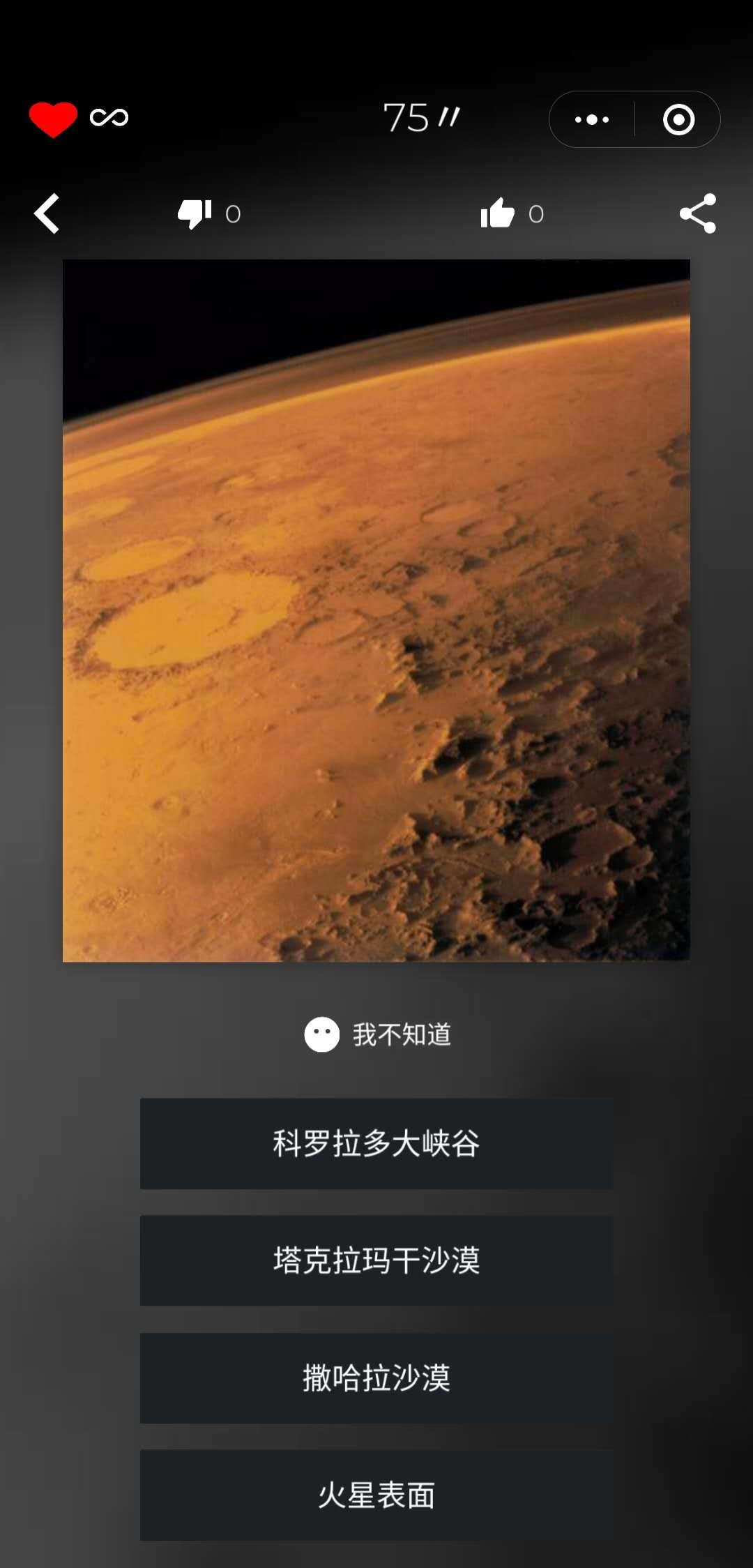753x1568 pixels.
Task: Dislike this question with thumbs down
Action: tap(195, 213)
